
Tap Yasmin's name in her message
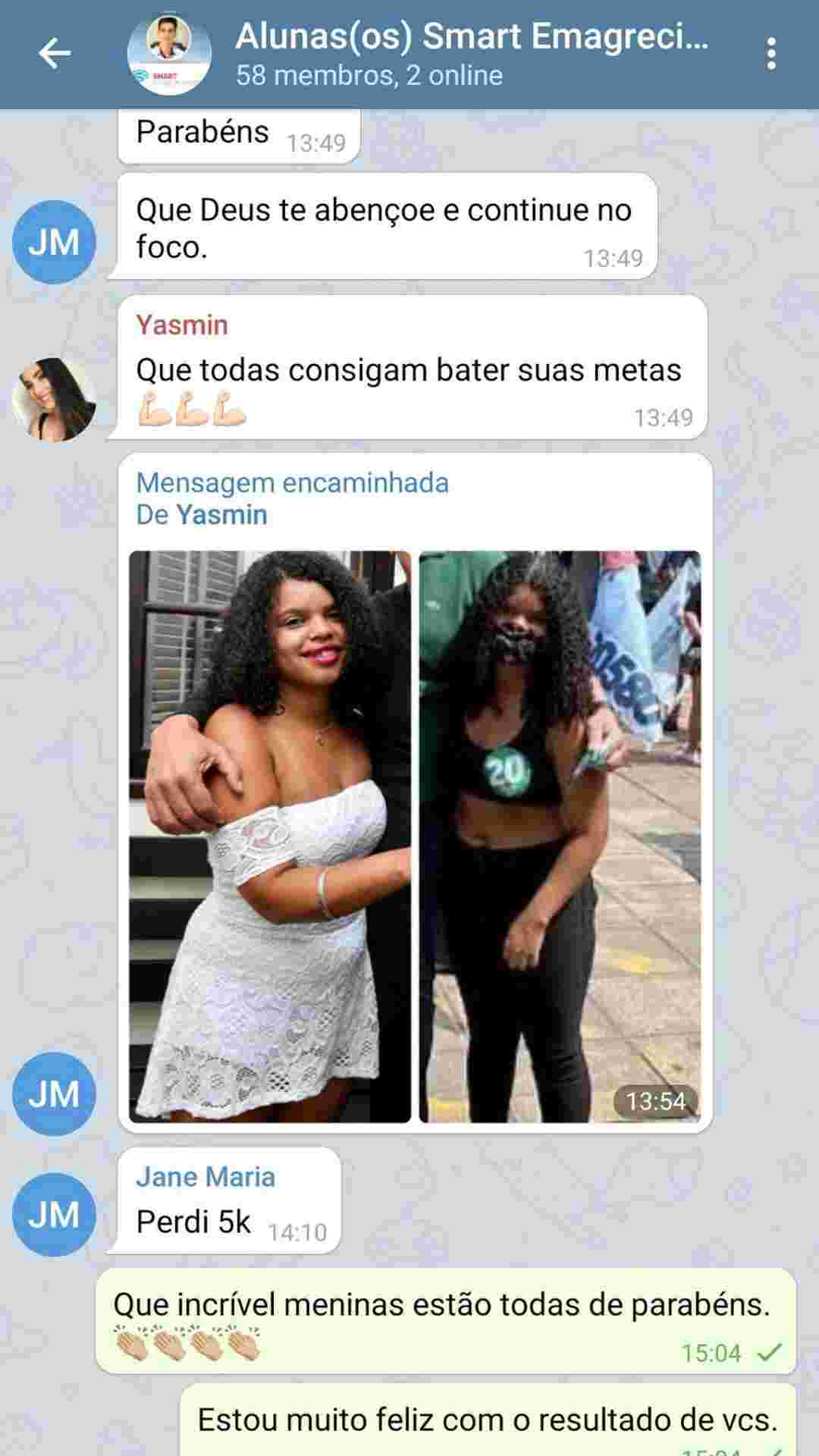(x=182, y=325)
